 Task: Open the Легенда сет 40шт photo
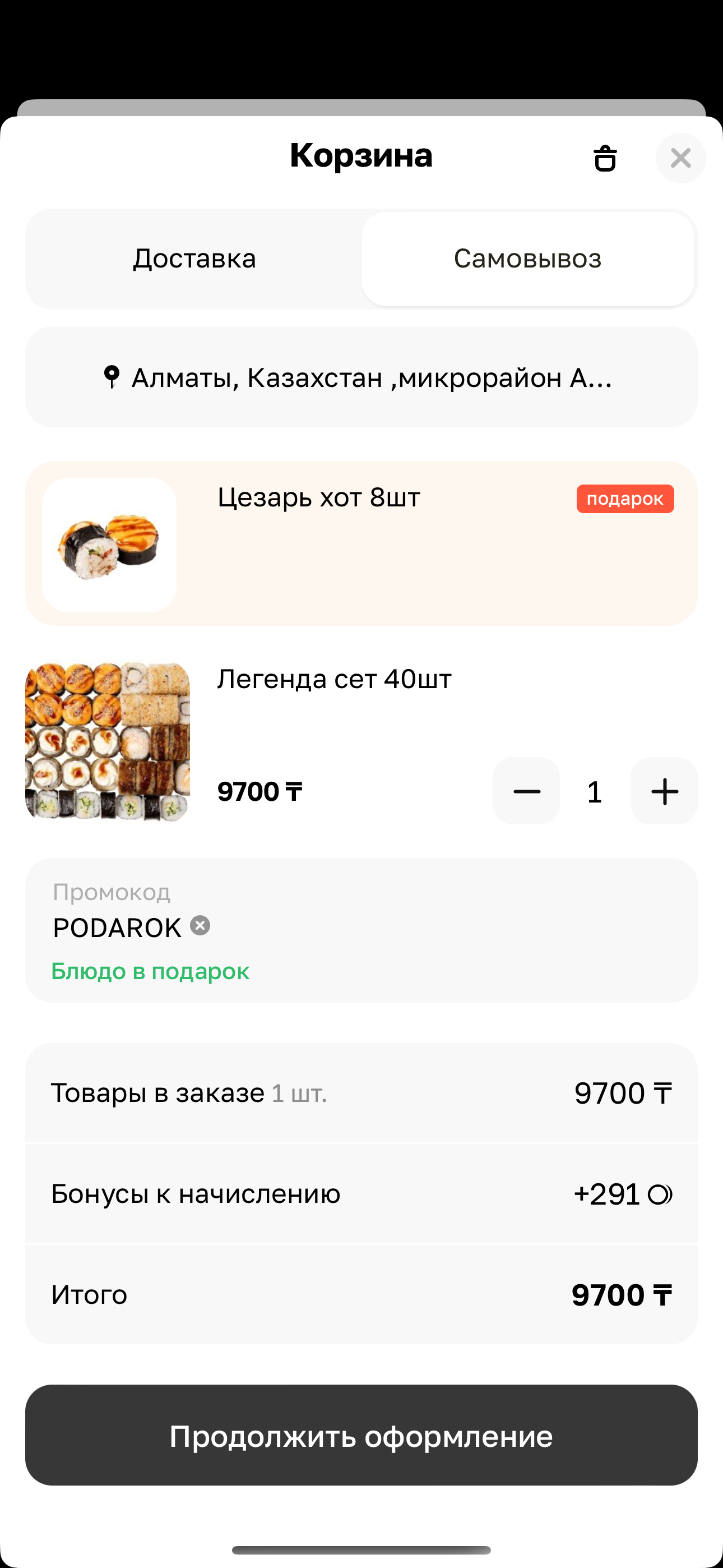[x=107, y=741]
